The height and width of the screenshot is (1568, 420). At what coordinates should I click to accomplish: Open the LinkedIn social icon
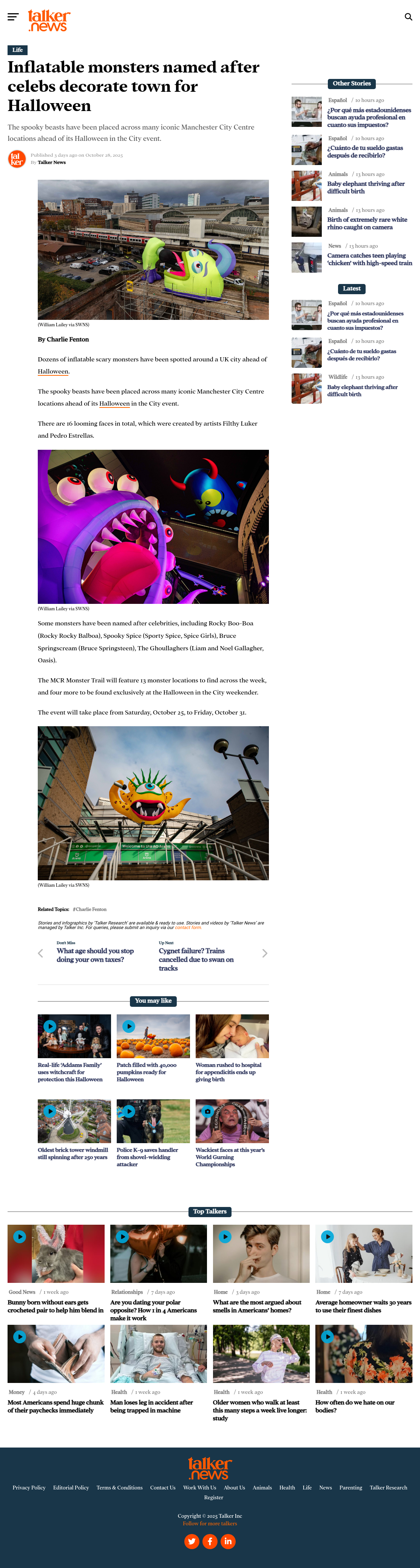228,1541
